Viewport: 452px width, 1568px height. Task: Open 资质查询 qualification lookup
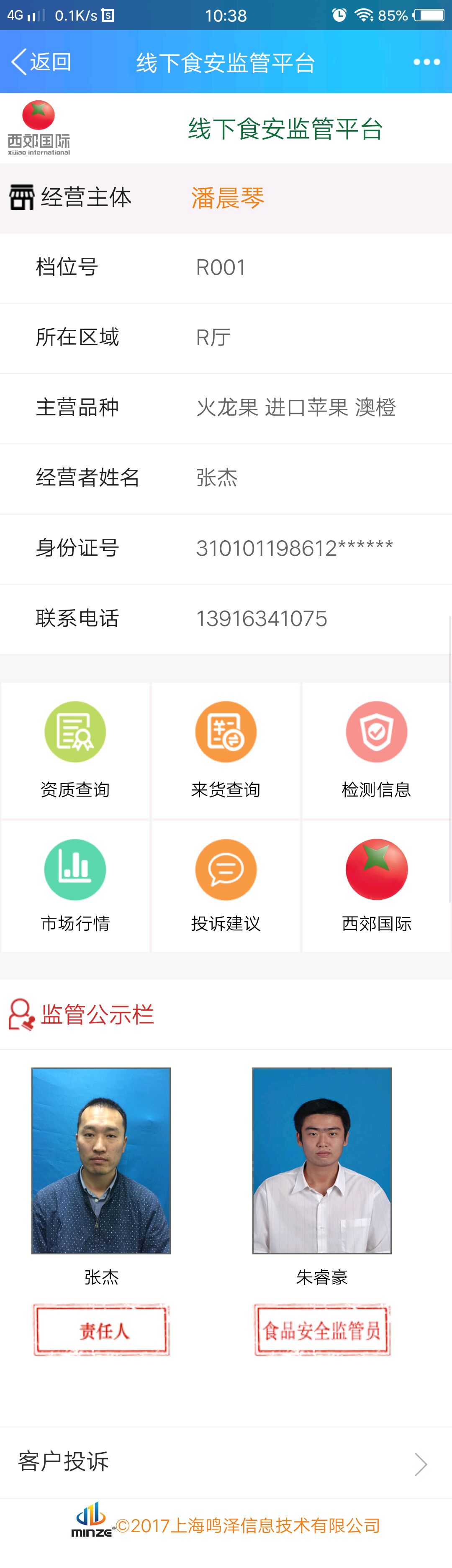tap(75, 750)
